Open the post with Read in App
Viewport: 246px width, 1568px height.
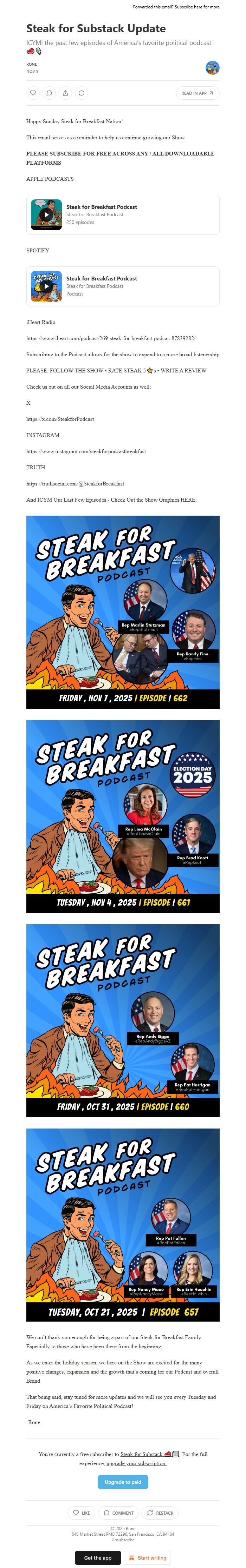coord(197,93)
